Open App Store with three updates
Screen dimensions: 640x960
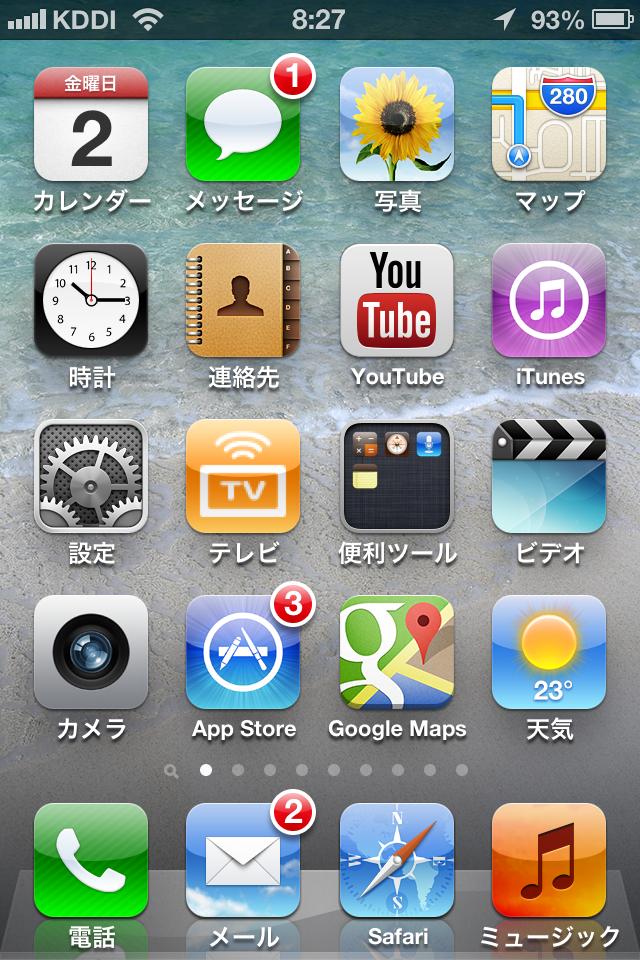click(x=243, y=652)
